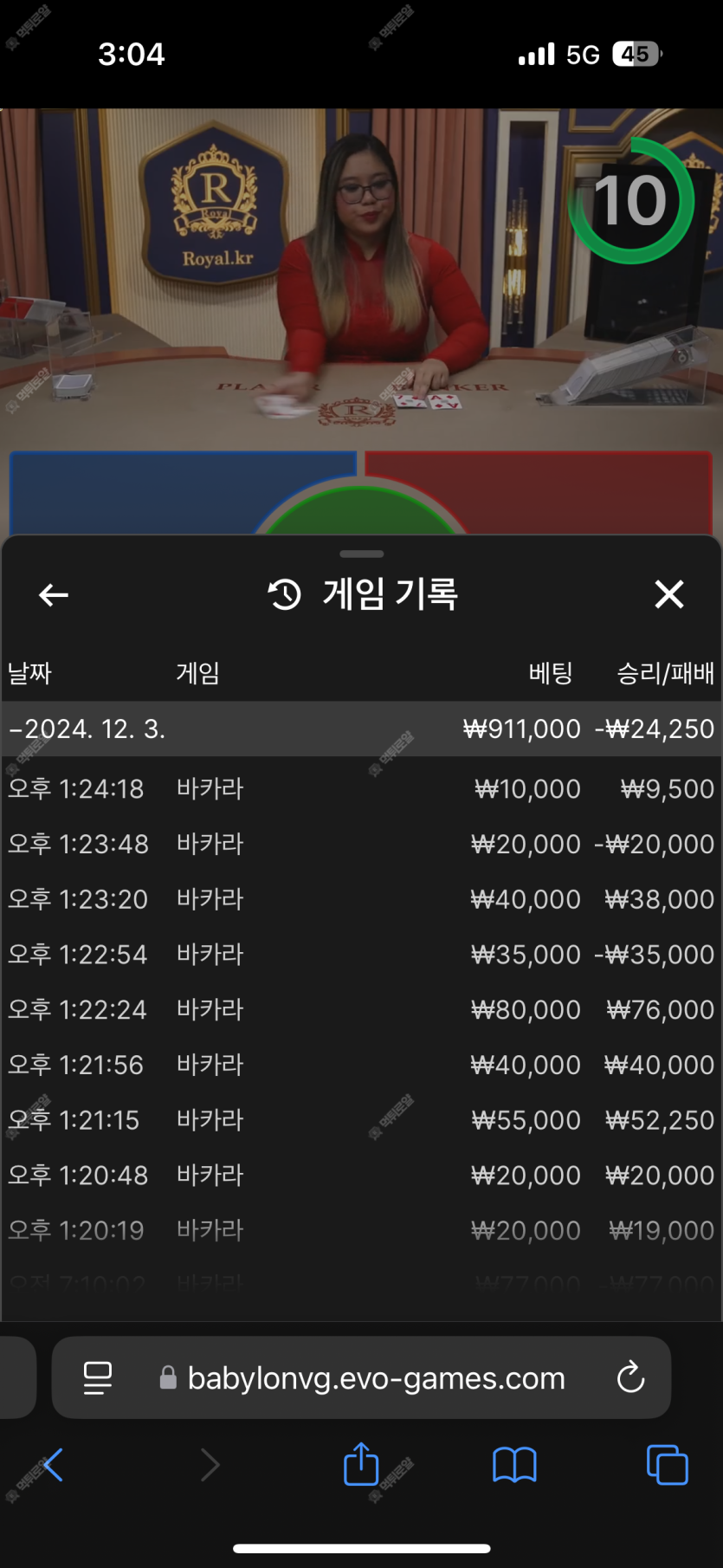Collapse the 2024. 12. 3. date group
Screen dimensions: 723x1568
tap(87, 729)
